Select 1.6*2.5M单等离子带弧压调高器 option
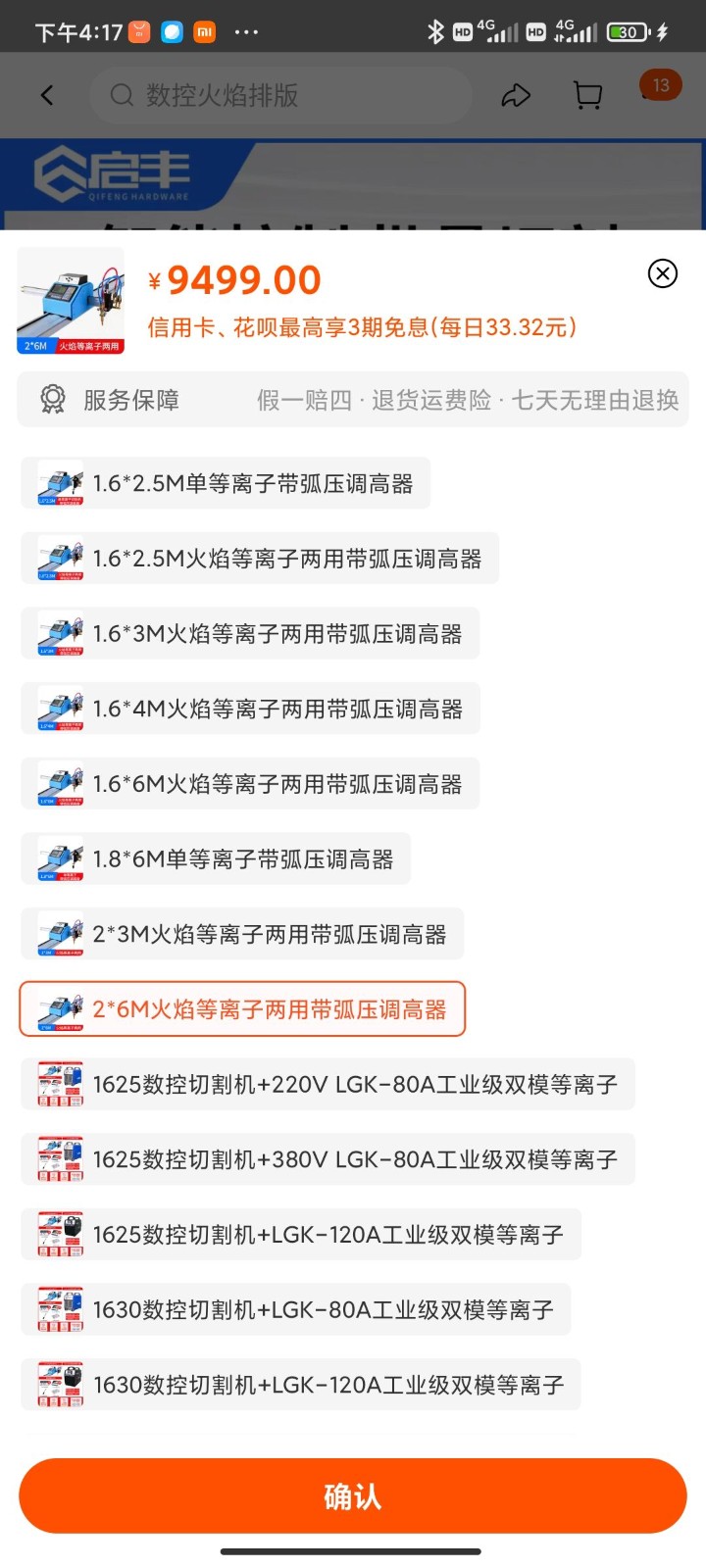Viewport: 706px width, 1568px height. [x=226, y=483]
